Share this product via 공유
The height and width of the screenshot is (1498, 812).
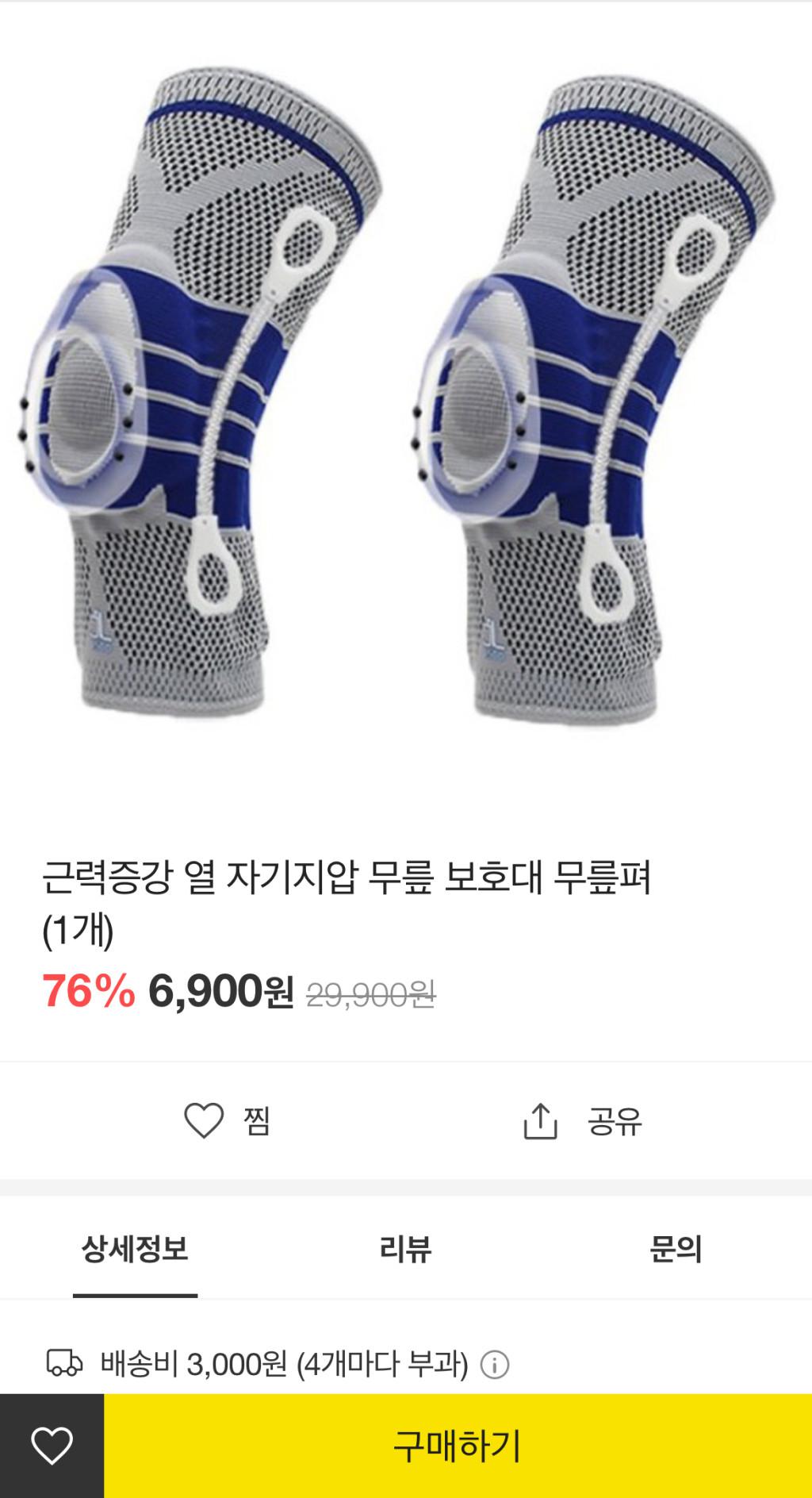coord(582,1120)
